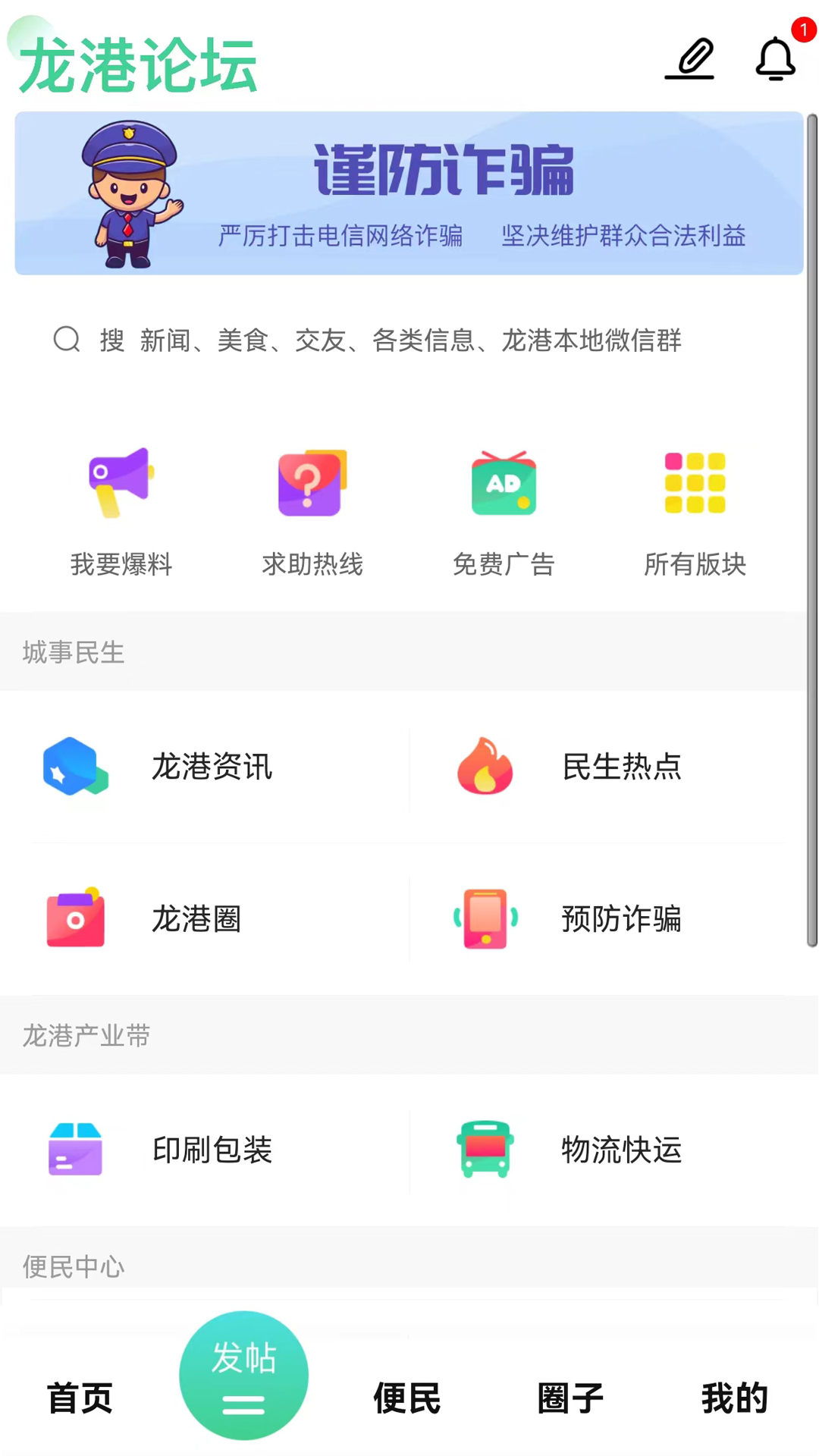Open the 我的 profile tab
819x1456 pixels.
(x=733, y=1399)
